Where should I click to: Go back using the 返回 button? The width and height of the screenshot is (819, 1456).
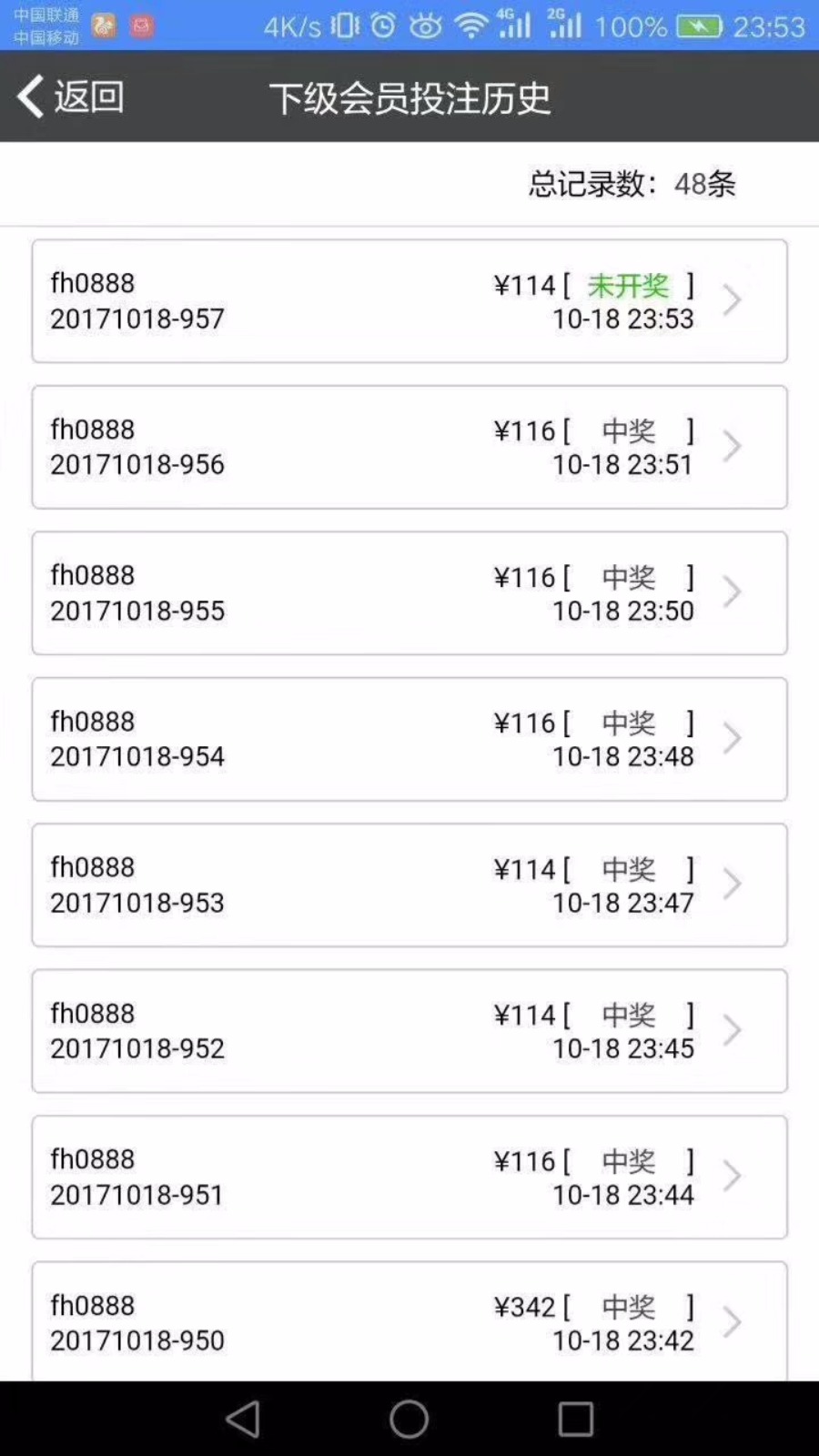71,96
